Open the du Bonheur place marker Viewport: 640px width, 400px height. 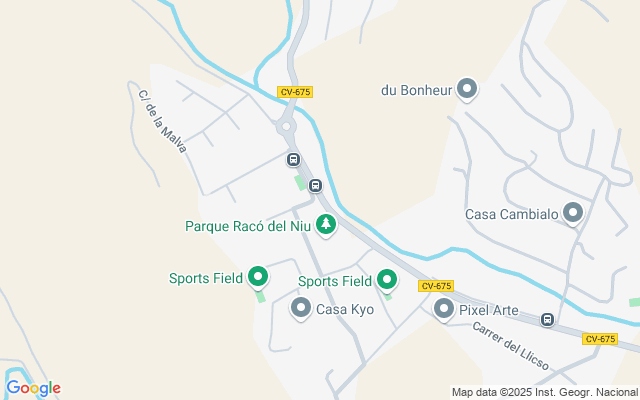coord(467,90)
